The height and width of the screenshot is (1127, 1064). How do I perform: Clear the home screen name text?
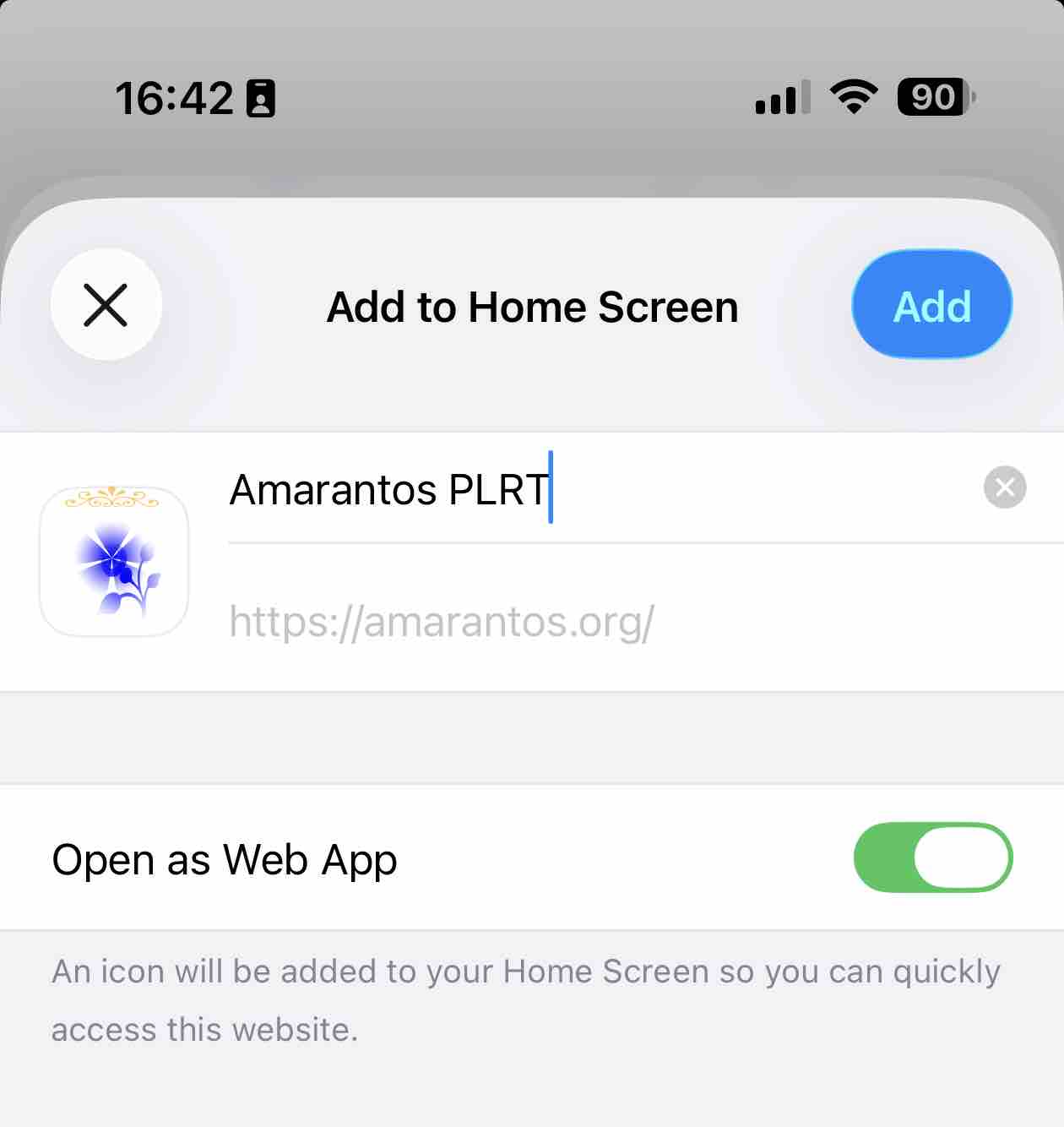click(x=1004, y=487)
